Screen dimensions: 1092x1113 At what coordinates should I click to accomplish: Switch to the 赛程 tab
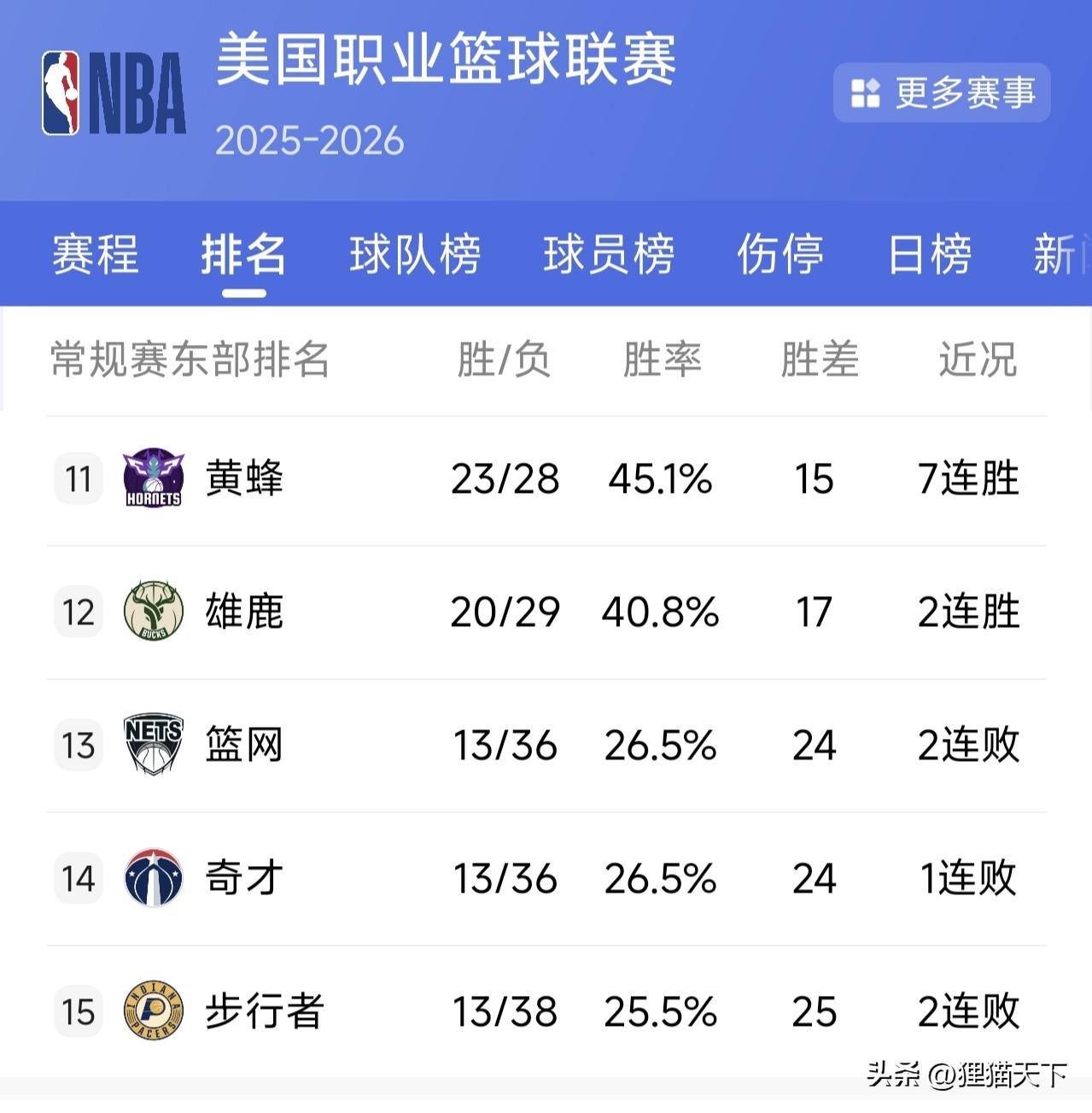(95, 254)
